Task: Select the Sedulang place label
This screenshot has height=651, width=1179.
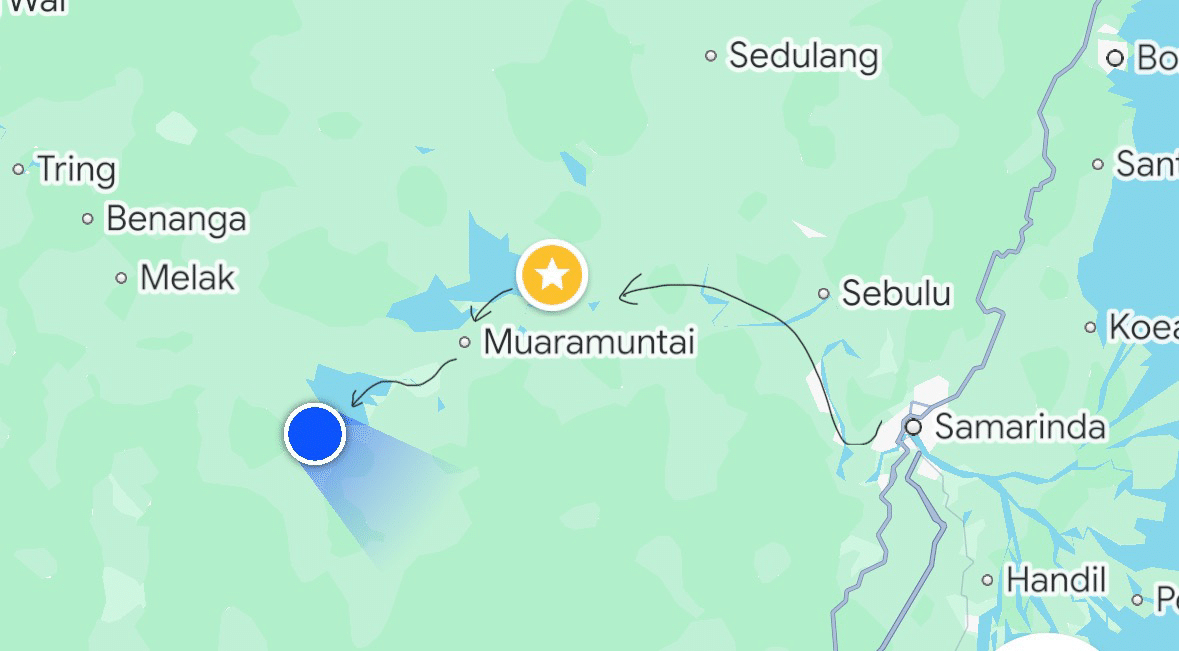Action: click(803, 56)
